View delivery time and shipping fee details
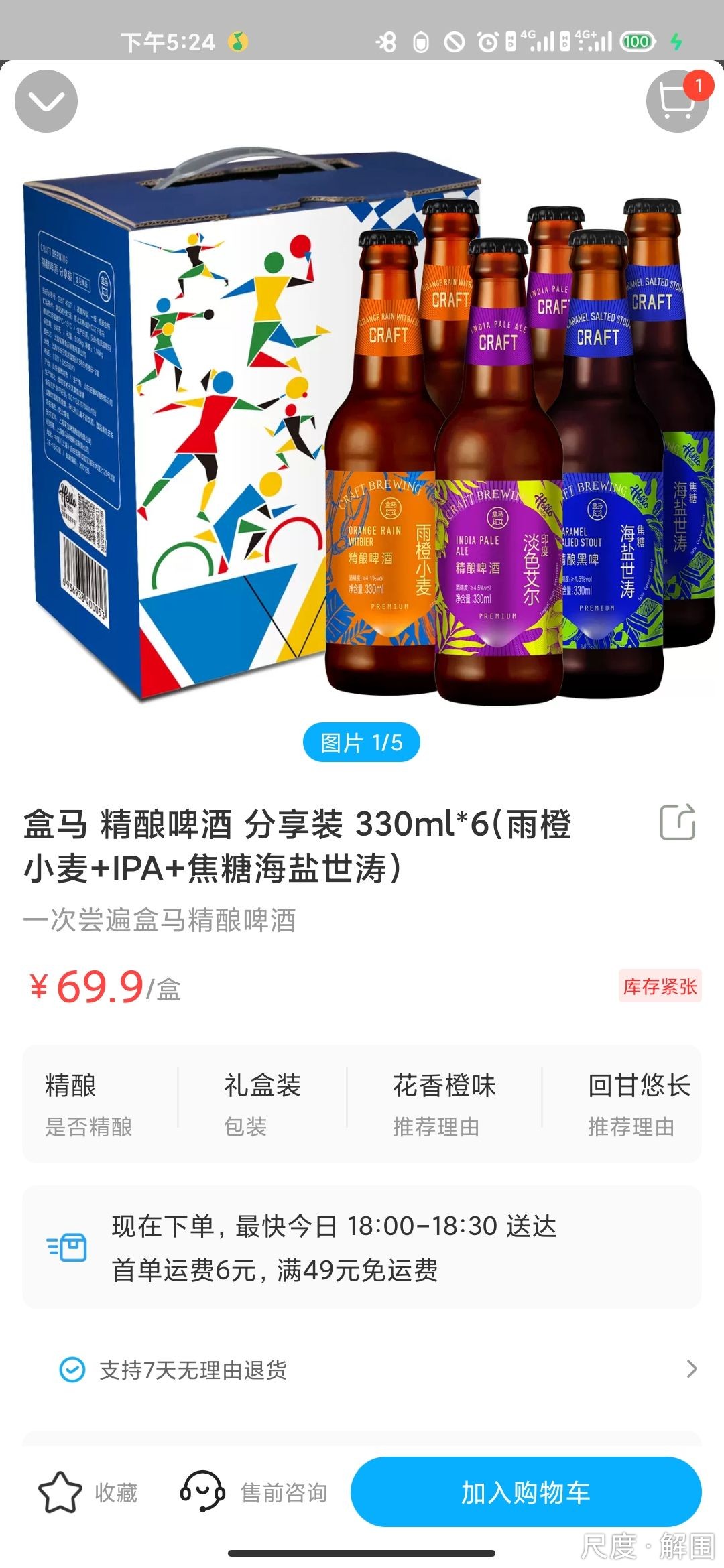The width and height of the screenshot is (724, 1568). point(362,1248)
